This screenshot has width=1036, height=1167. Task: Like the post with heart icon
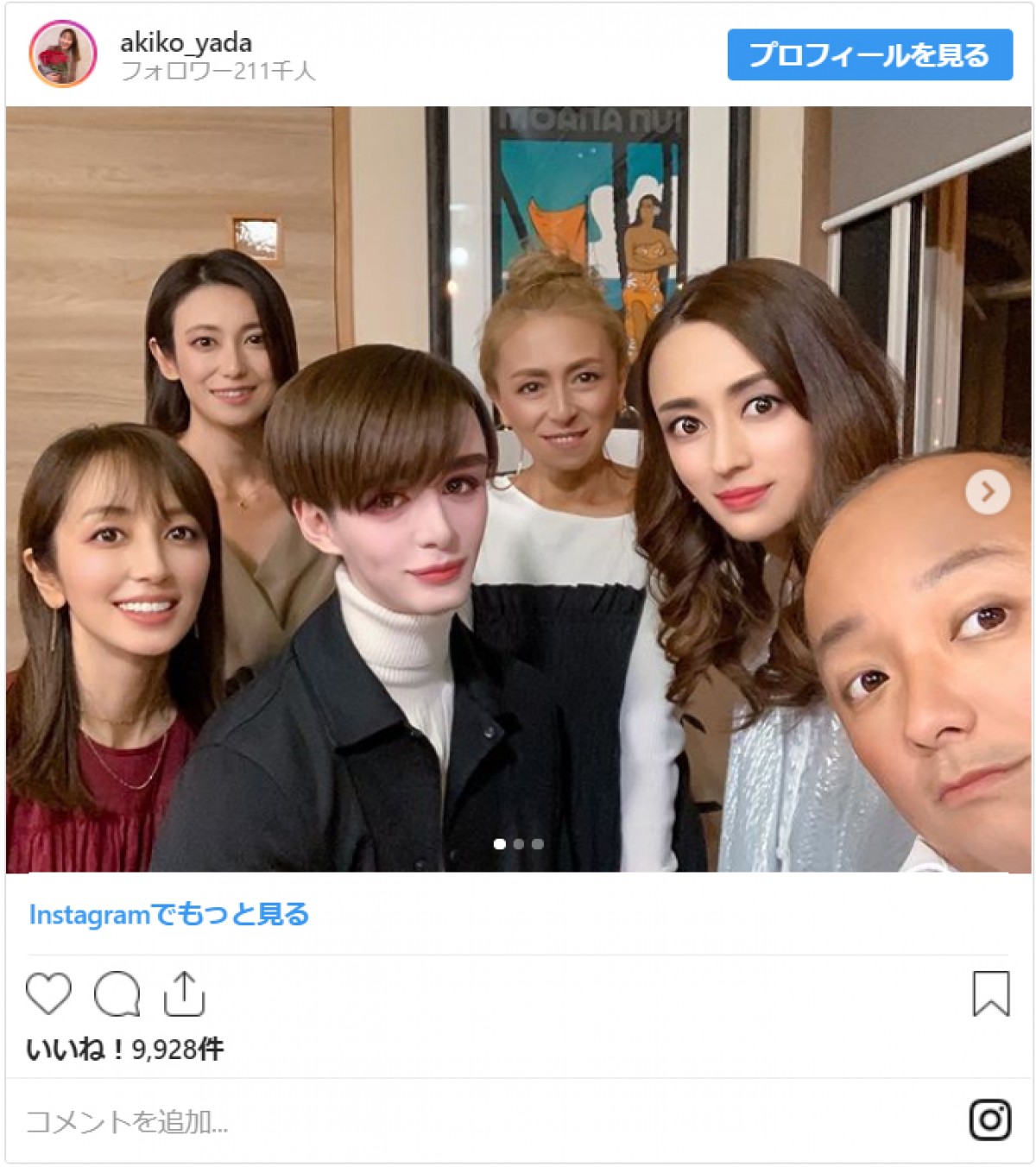(48, 994)
